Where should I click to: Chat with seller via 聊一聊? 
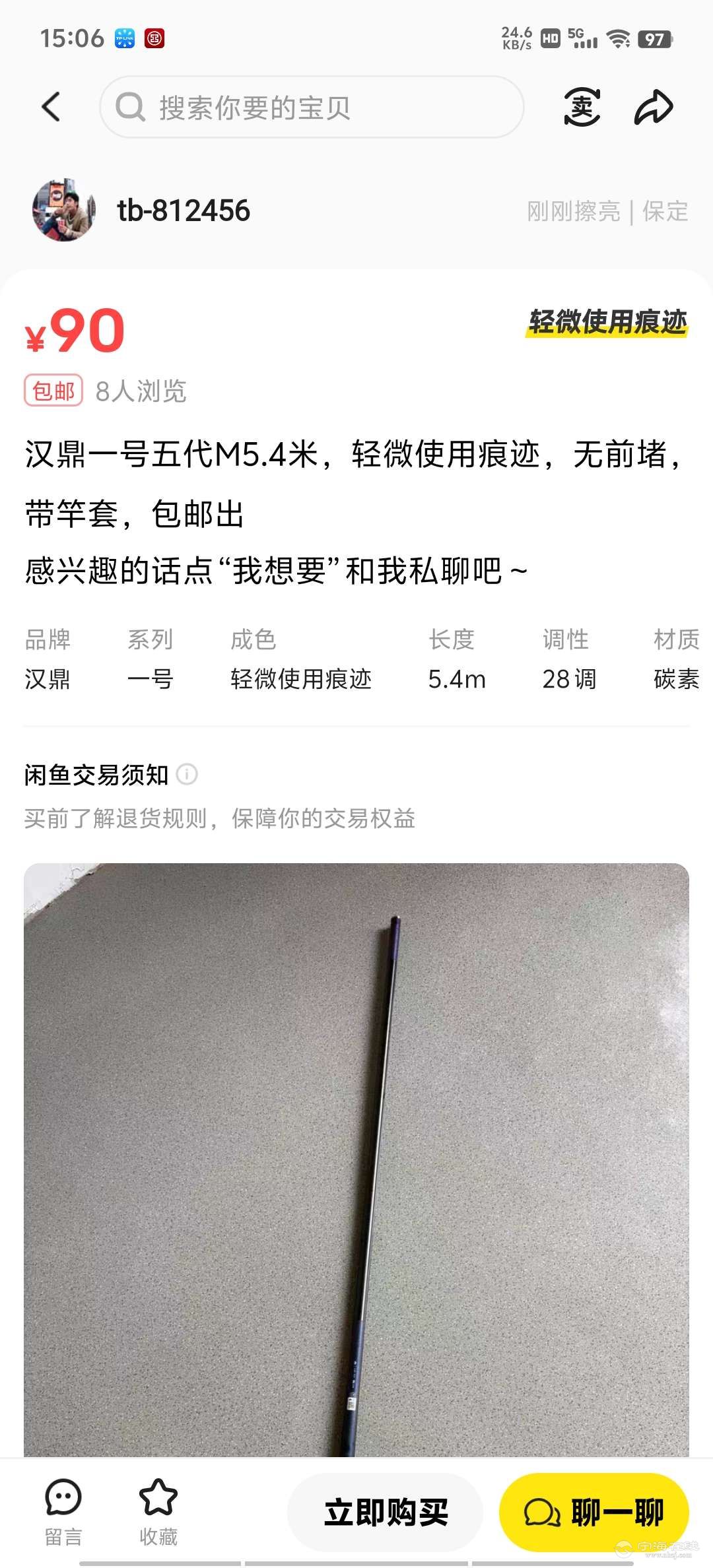[x=594, y=1512]
